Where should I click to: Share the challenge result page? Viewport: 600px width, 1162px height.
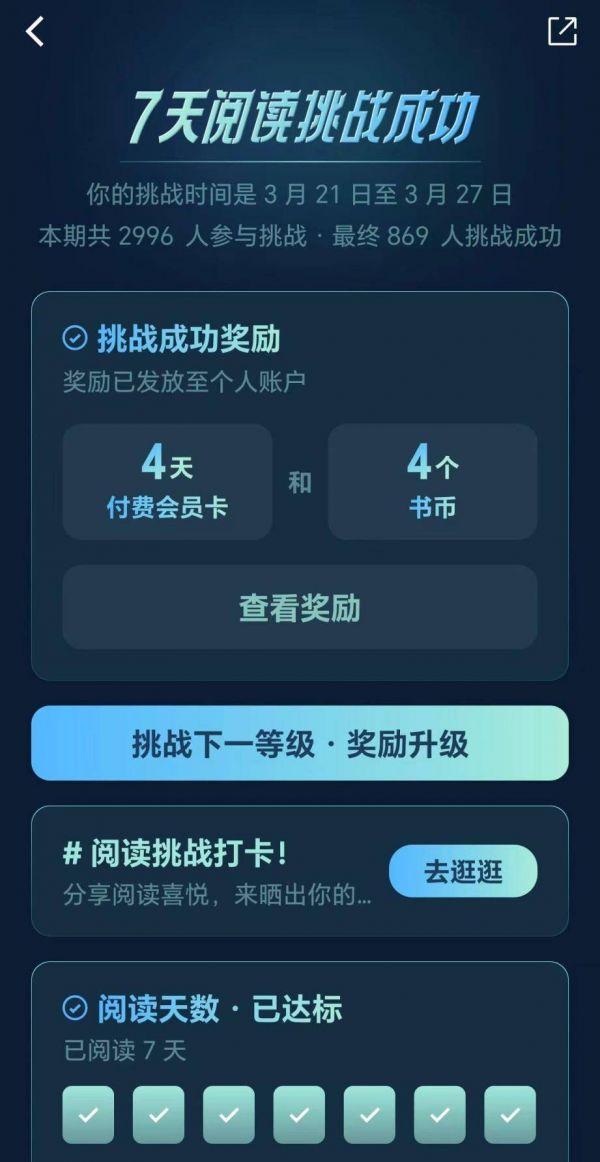pos(562,31)
